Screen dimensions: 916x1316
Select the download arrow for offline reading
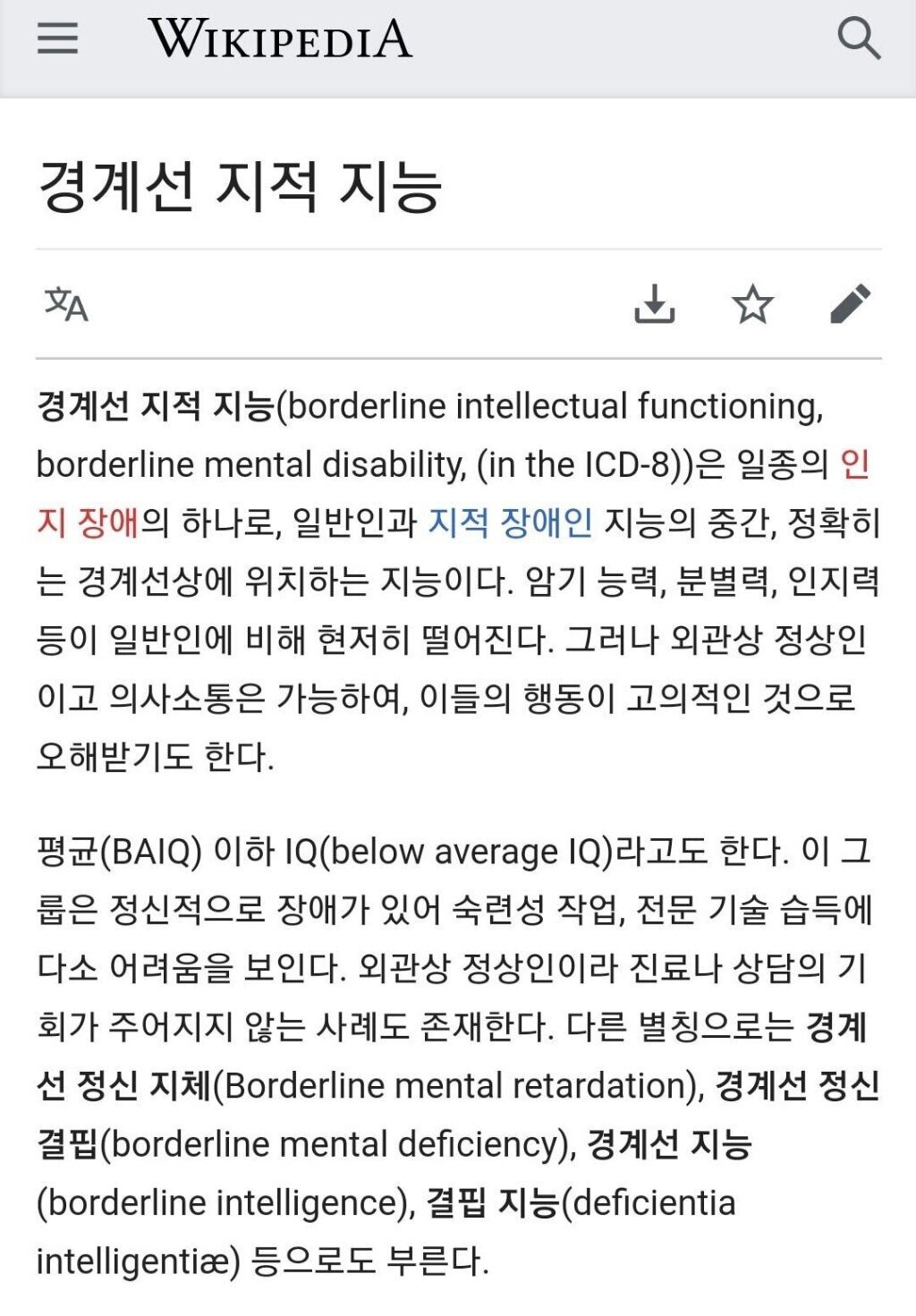657,304
